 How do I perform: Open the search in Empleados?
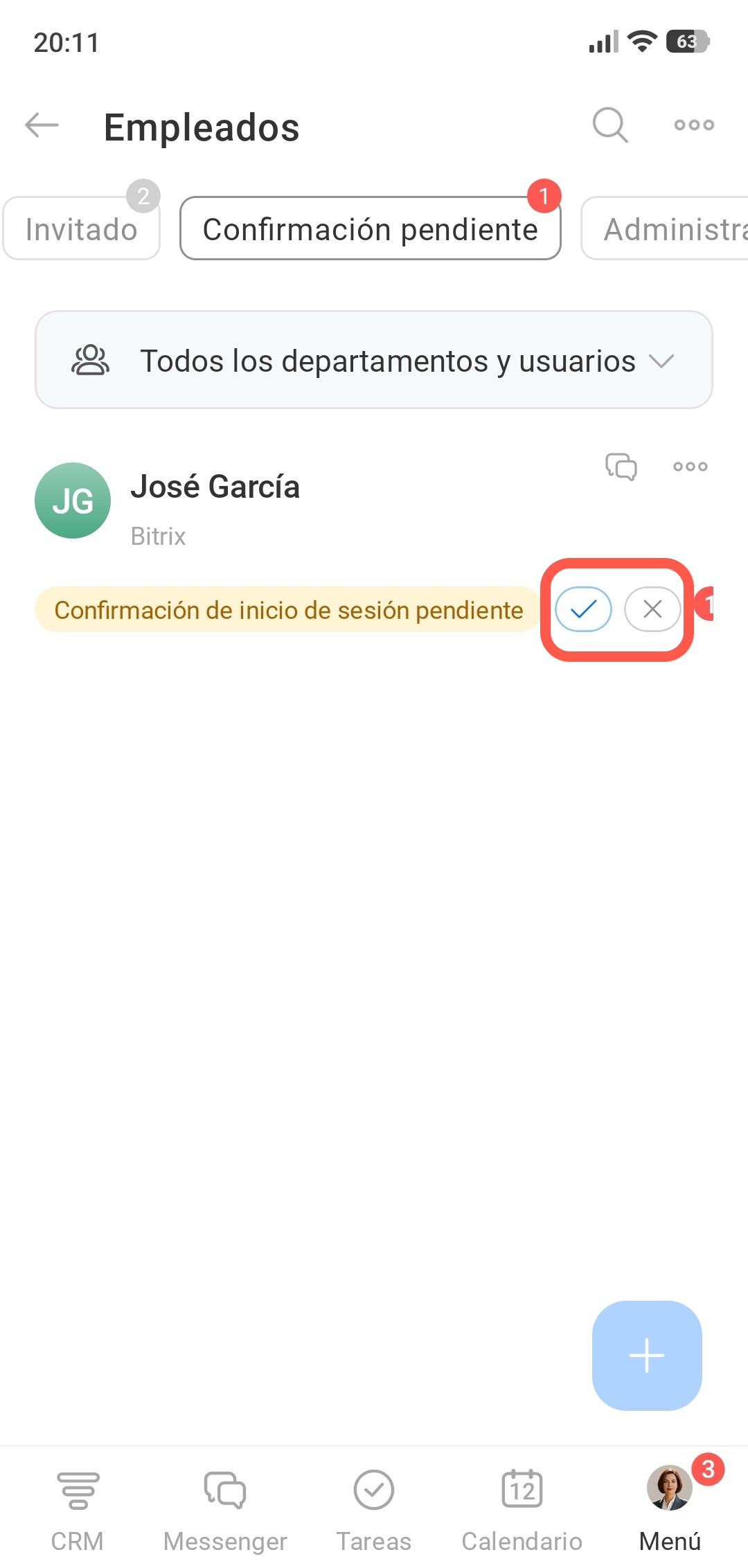[x=610, y=126]
